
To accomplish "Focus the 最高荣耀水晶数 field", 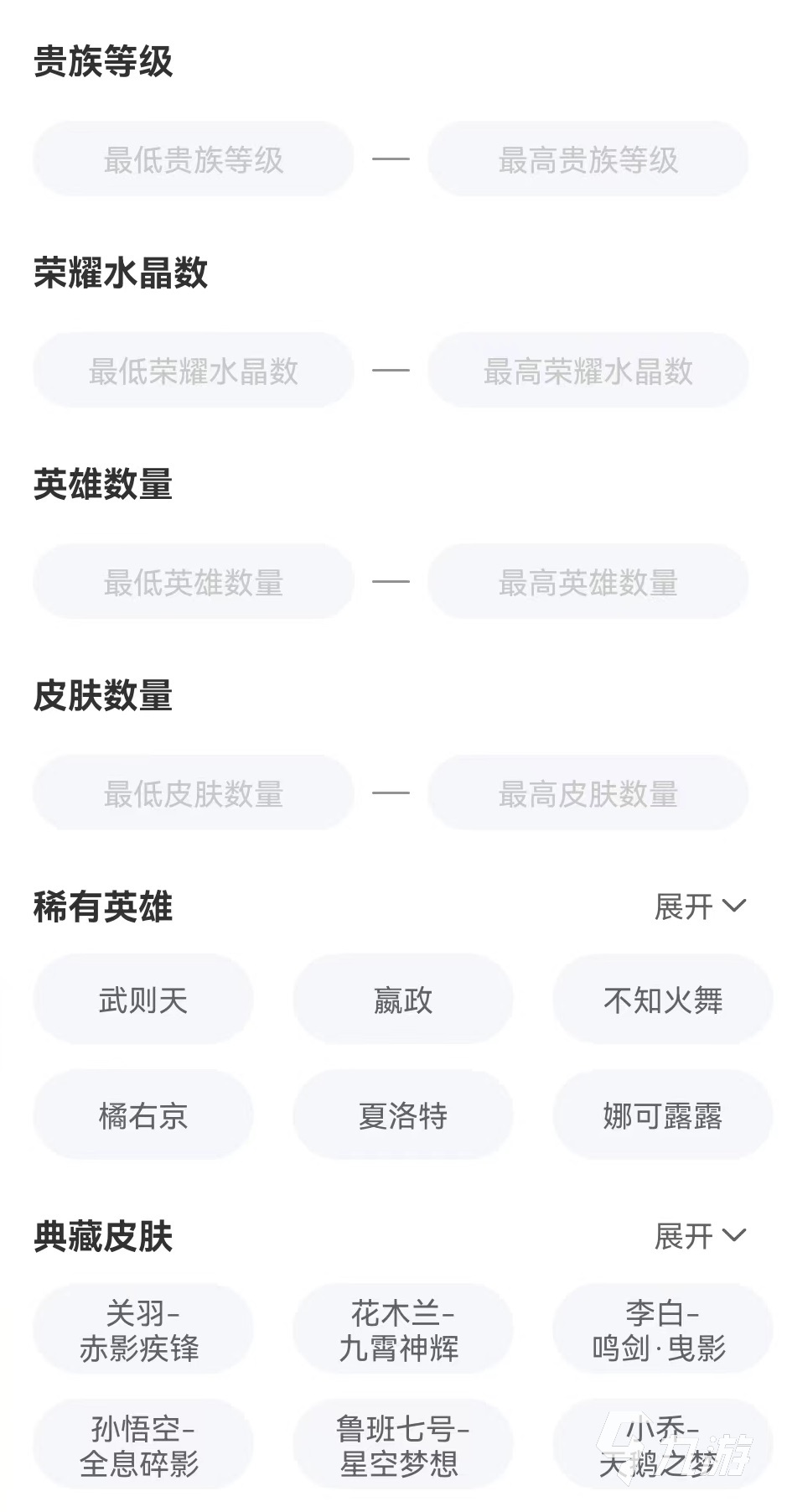I will (588, 371).
